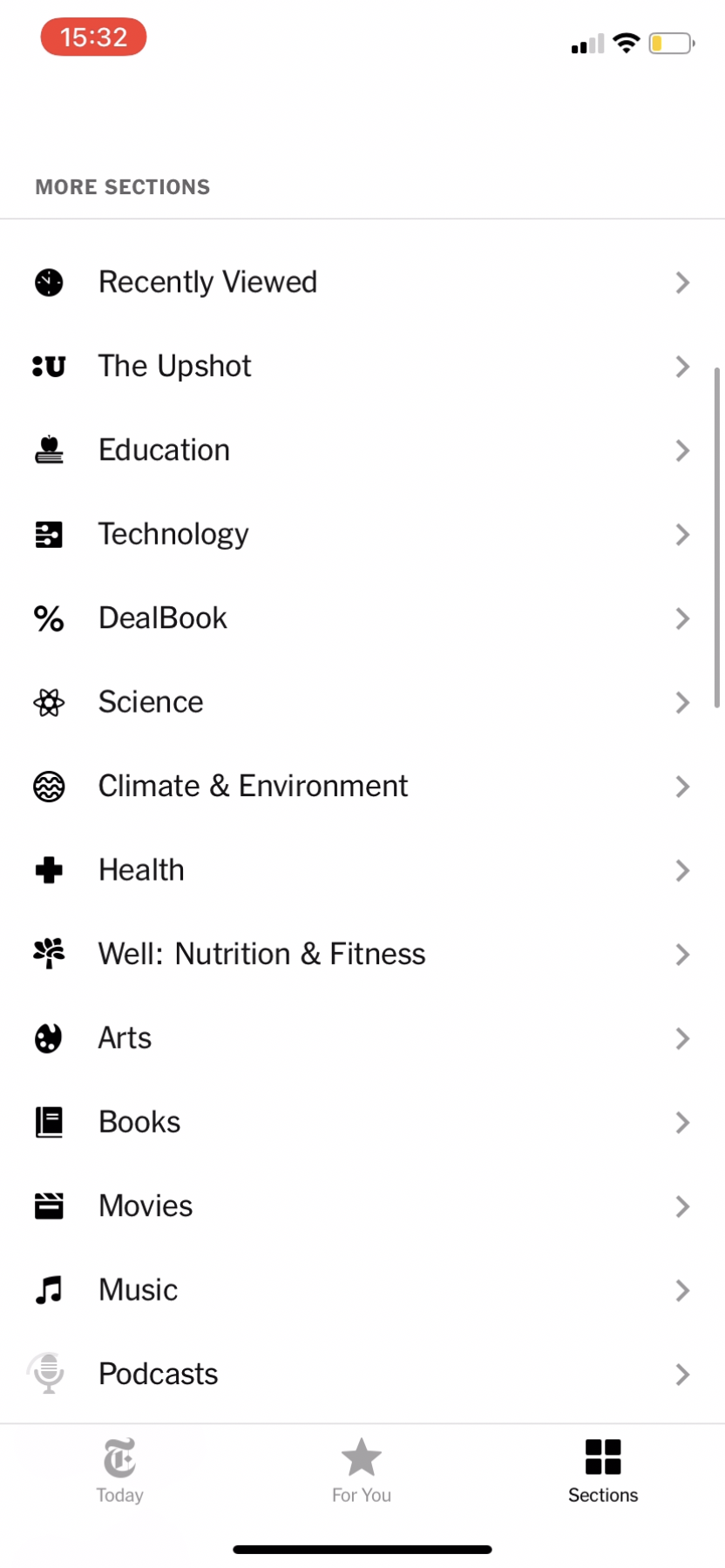
Task: Open the For You tab
Action: [x=362, y=1472]
